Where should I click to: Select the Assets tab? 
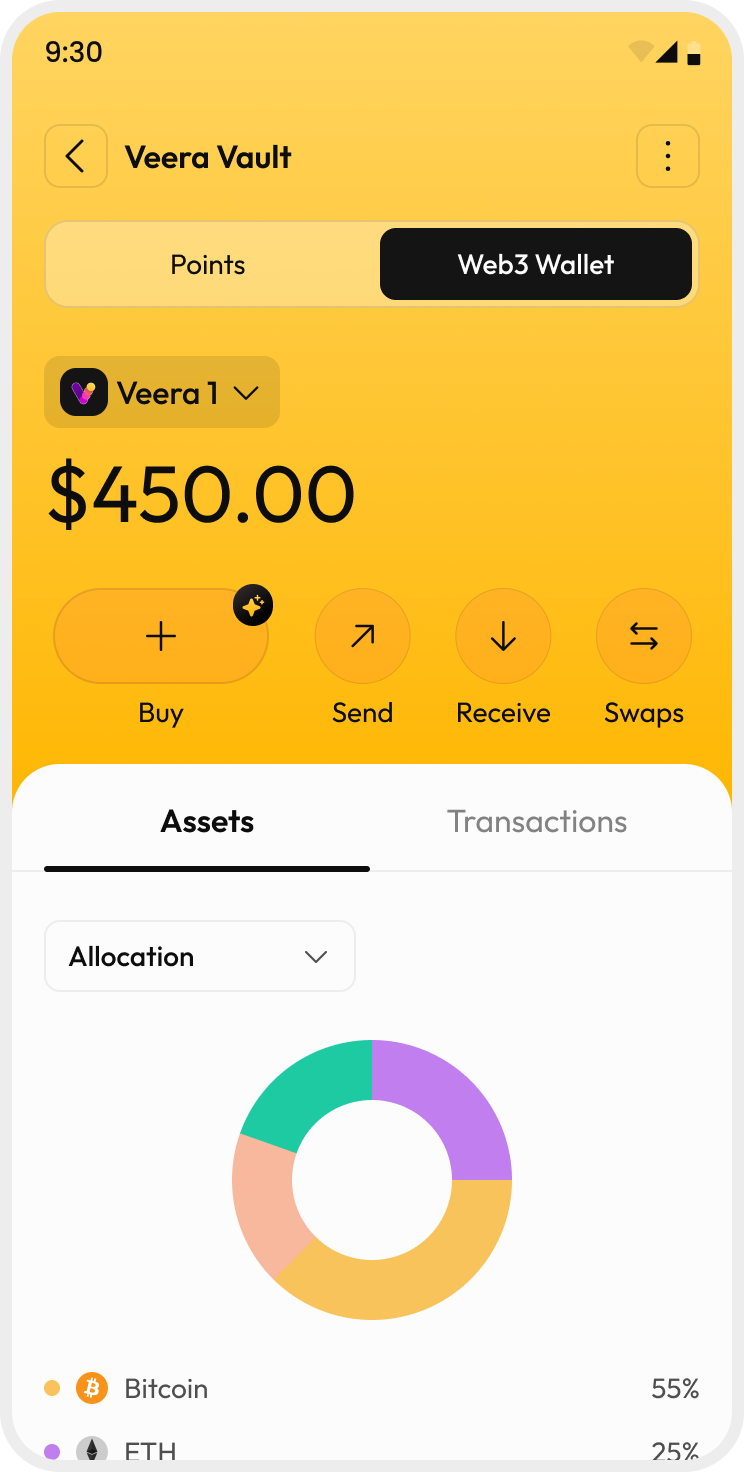207,822
